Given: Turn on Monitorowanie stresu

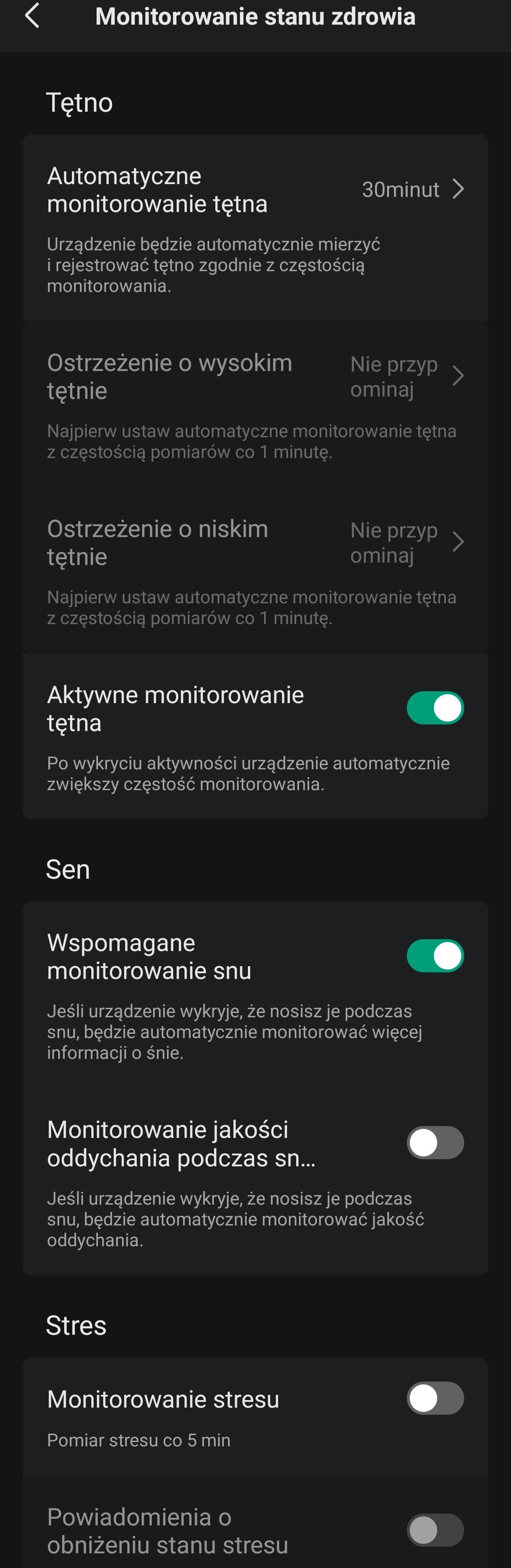Looking at the screenshot, I should pyautogui.click(x=435, y=1399).
